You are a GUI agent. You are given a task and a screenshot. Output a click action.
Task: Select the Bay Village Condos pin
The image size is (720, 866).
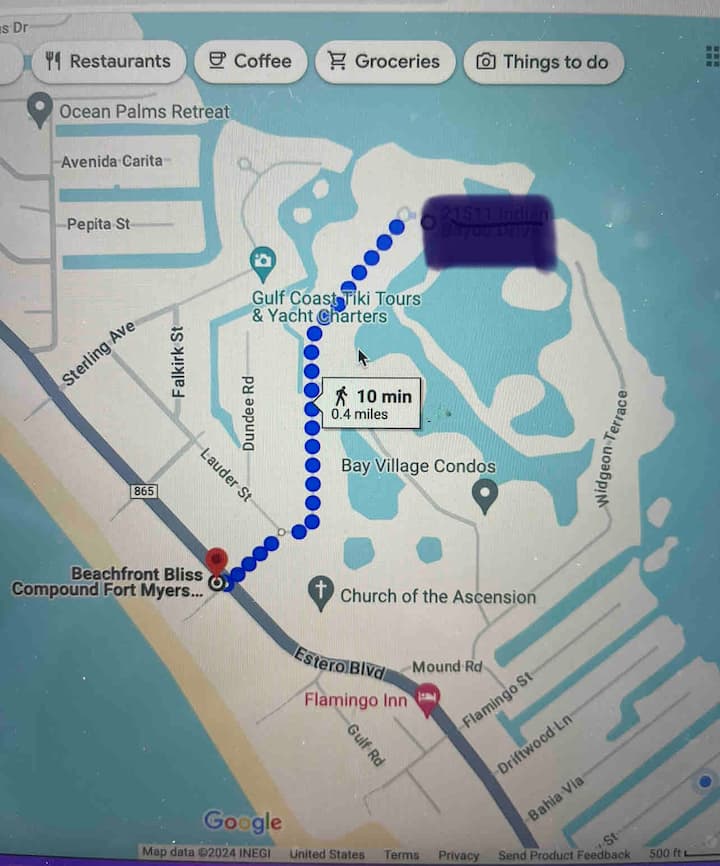pos(485,493)
